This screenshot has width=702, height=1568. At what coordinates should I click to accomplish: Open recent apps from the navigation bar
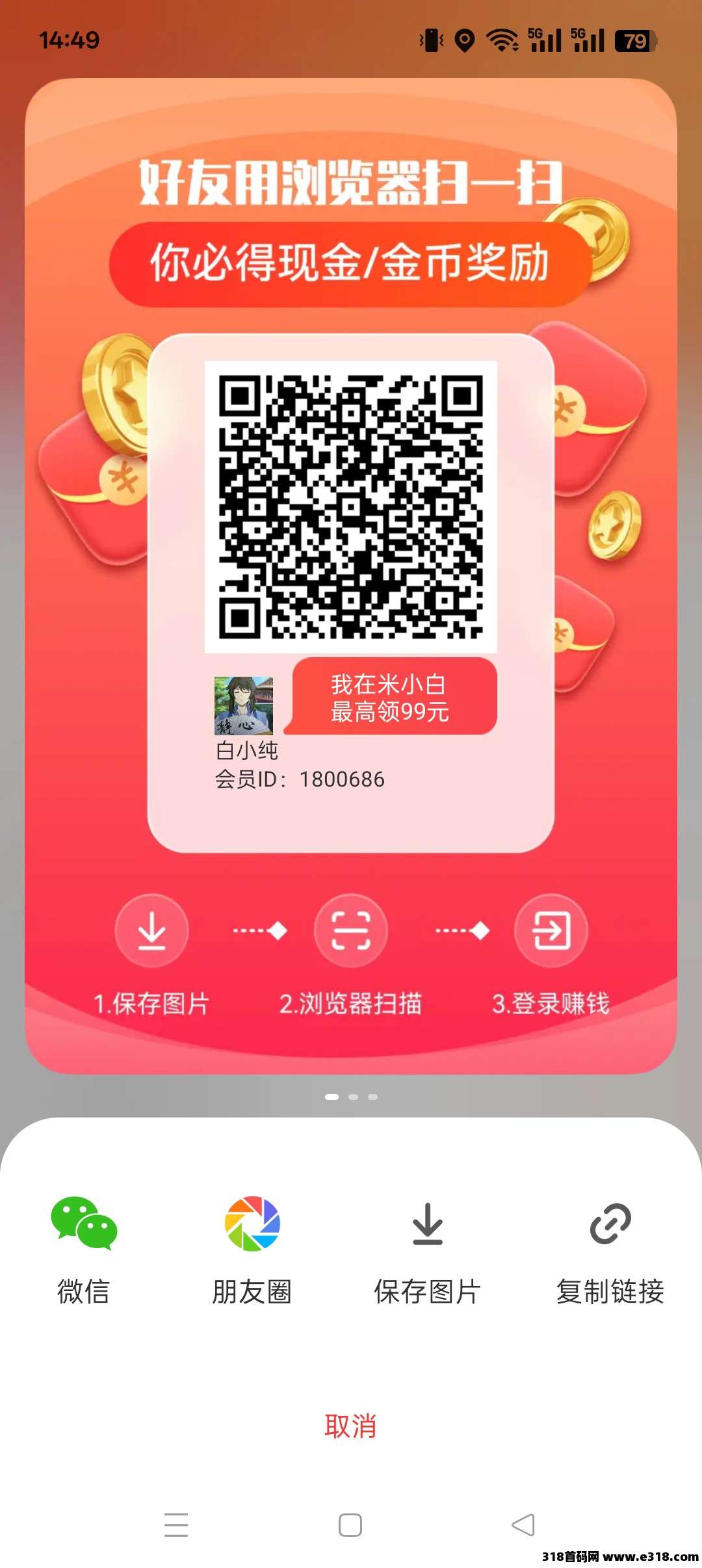[176, 1525]
